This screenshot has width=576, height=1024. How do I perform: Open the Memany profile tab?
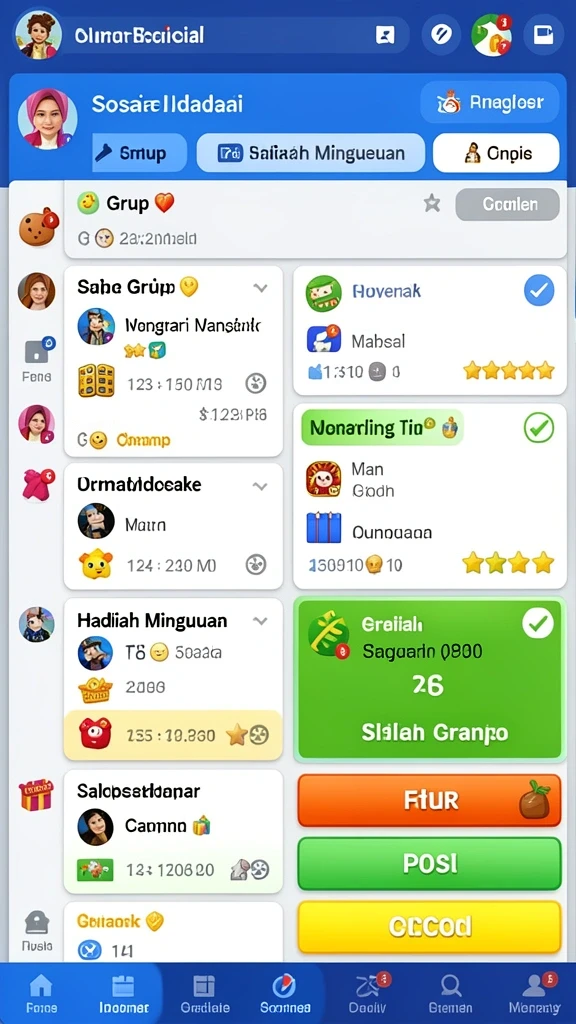click(535, 993)
